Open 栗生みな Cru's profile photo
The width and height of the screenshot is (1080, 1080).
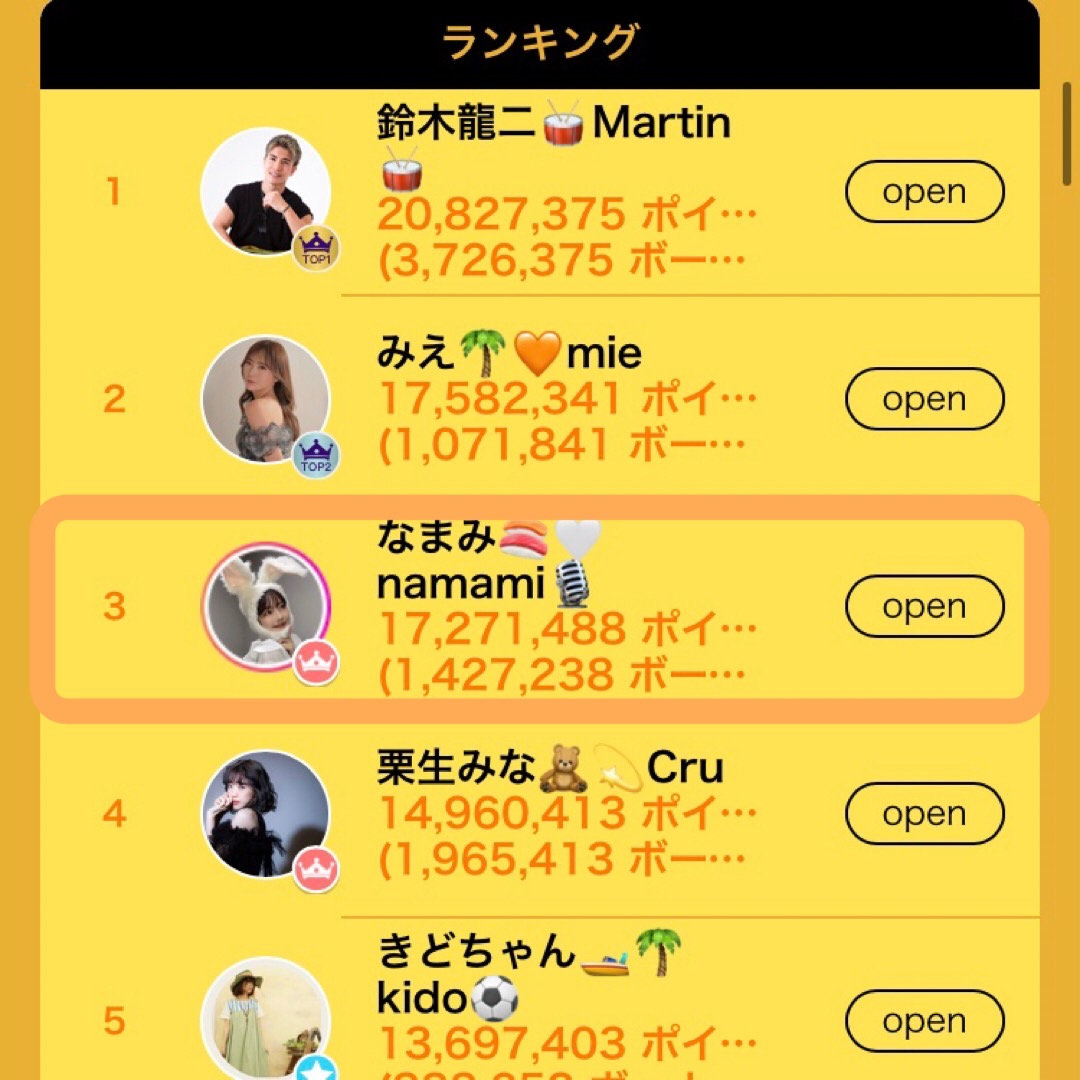coord(265,814)
